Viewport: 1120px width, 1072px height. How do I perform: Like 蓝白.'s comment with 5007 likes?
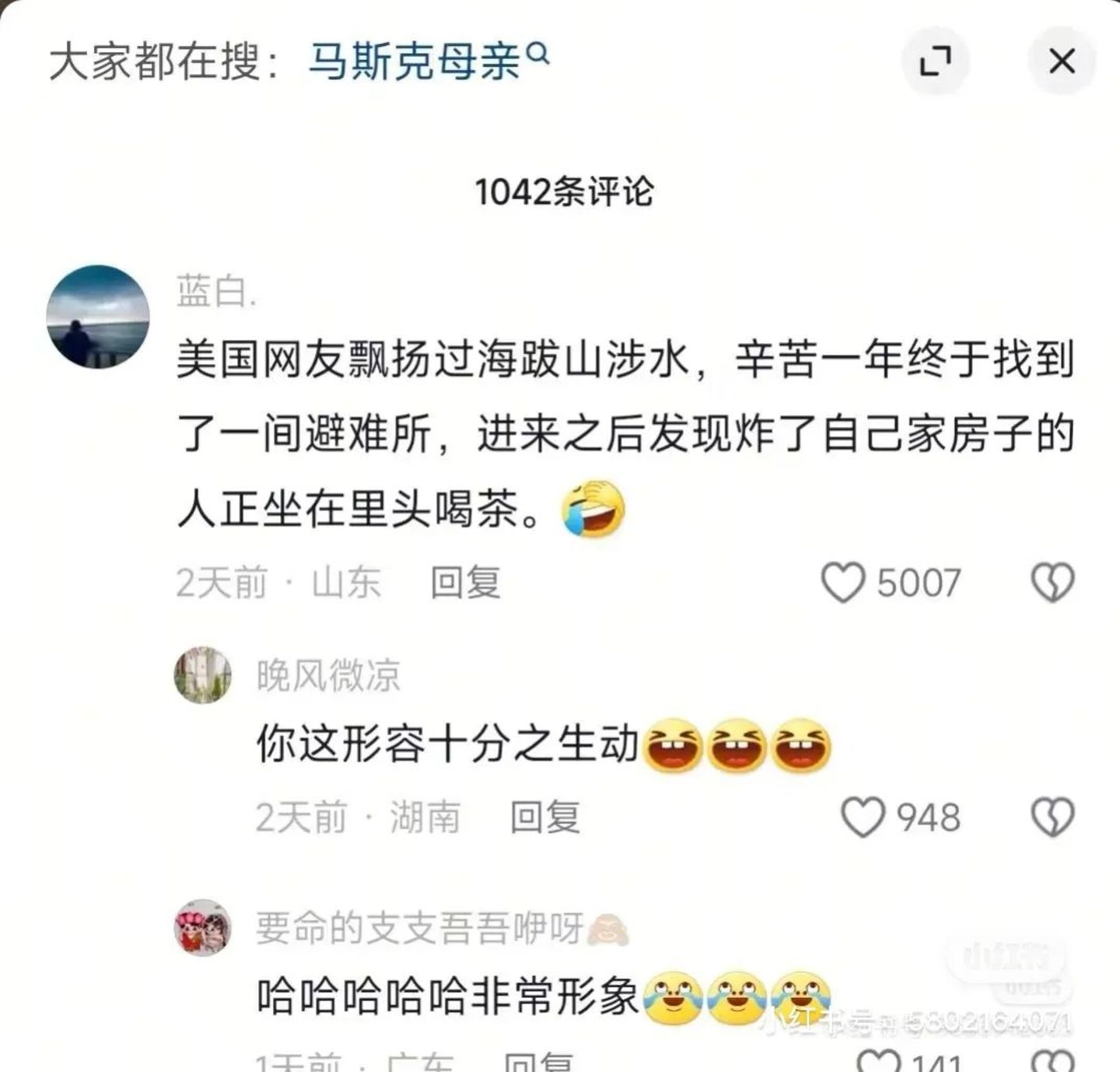[844, 583]
